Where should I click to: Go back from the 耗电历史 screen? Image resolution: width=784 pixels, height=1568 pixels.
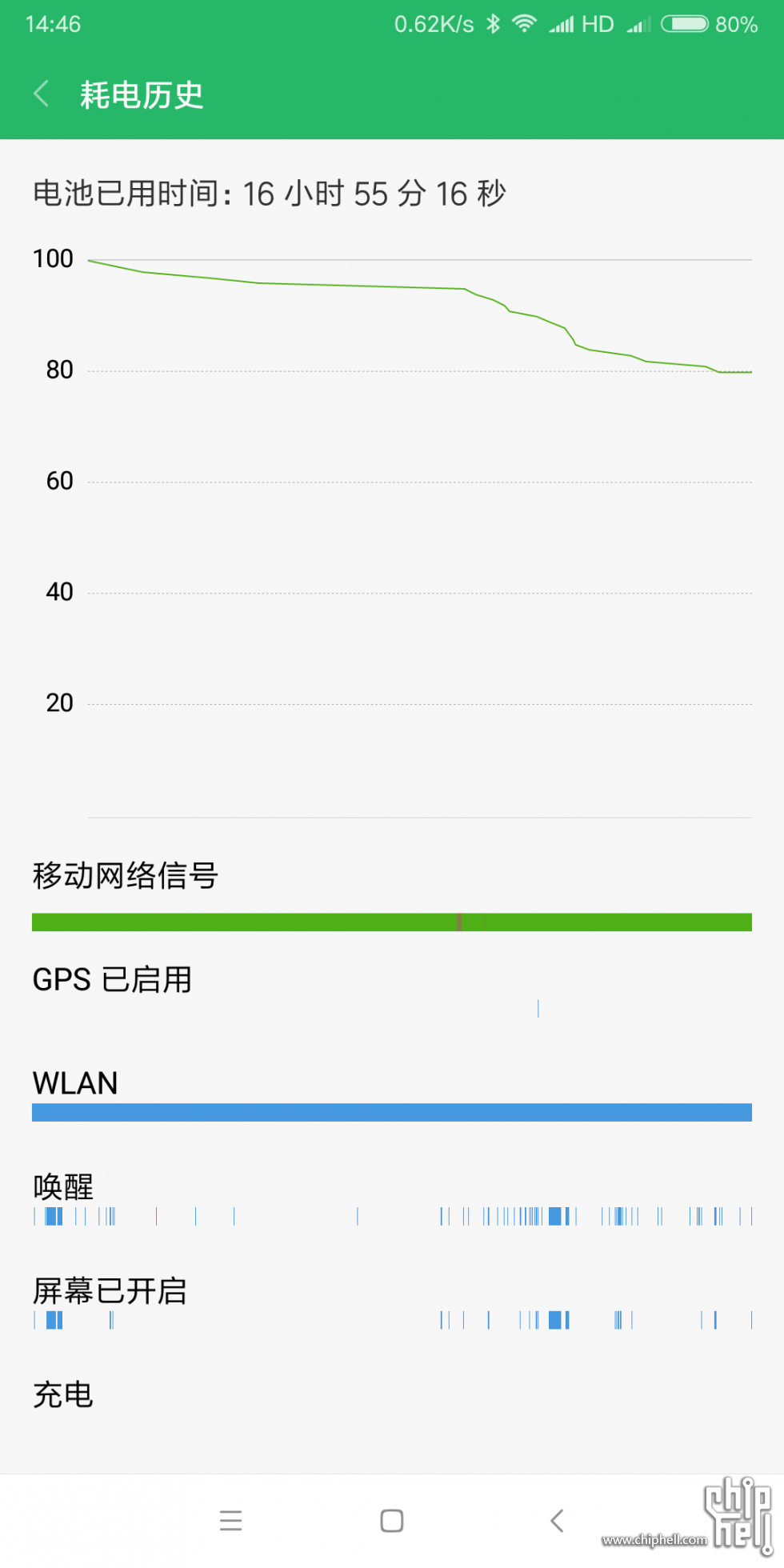tap(42, 94)
